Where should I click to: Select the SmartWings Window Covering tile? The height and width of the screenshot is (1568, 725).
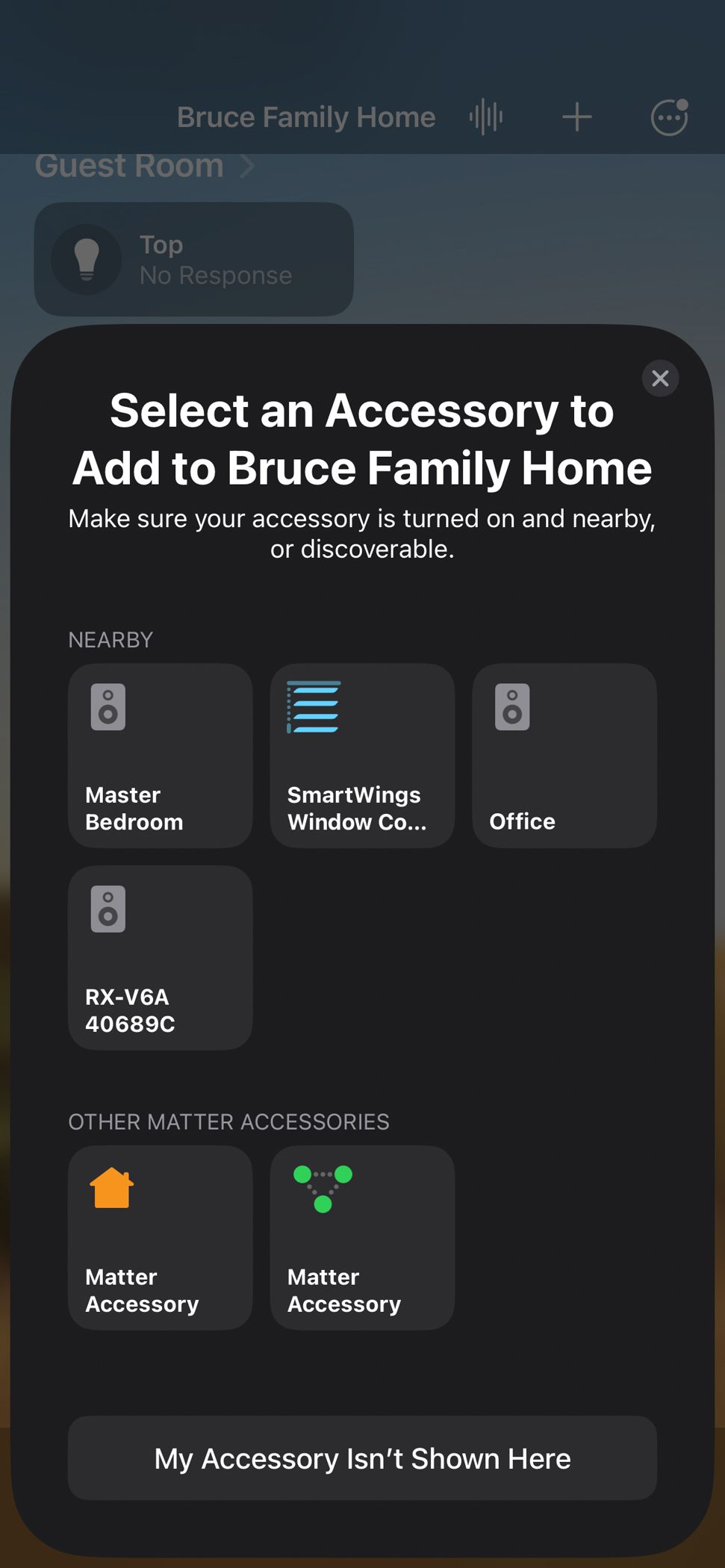pyautogui.click(x=362, y=756)
